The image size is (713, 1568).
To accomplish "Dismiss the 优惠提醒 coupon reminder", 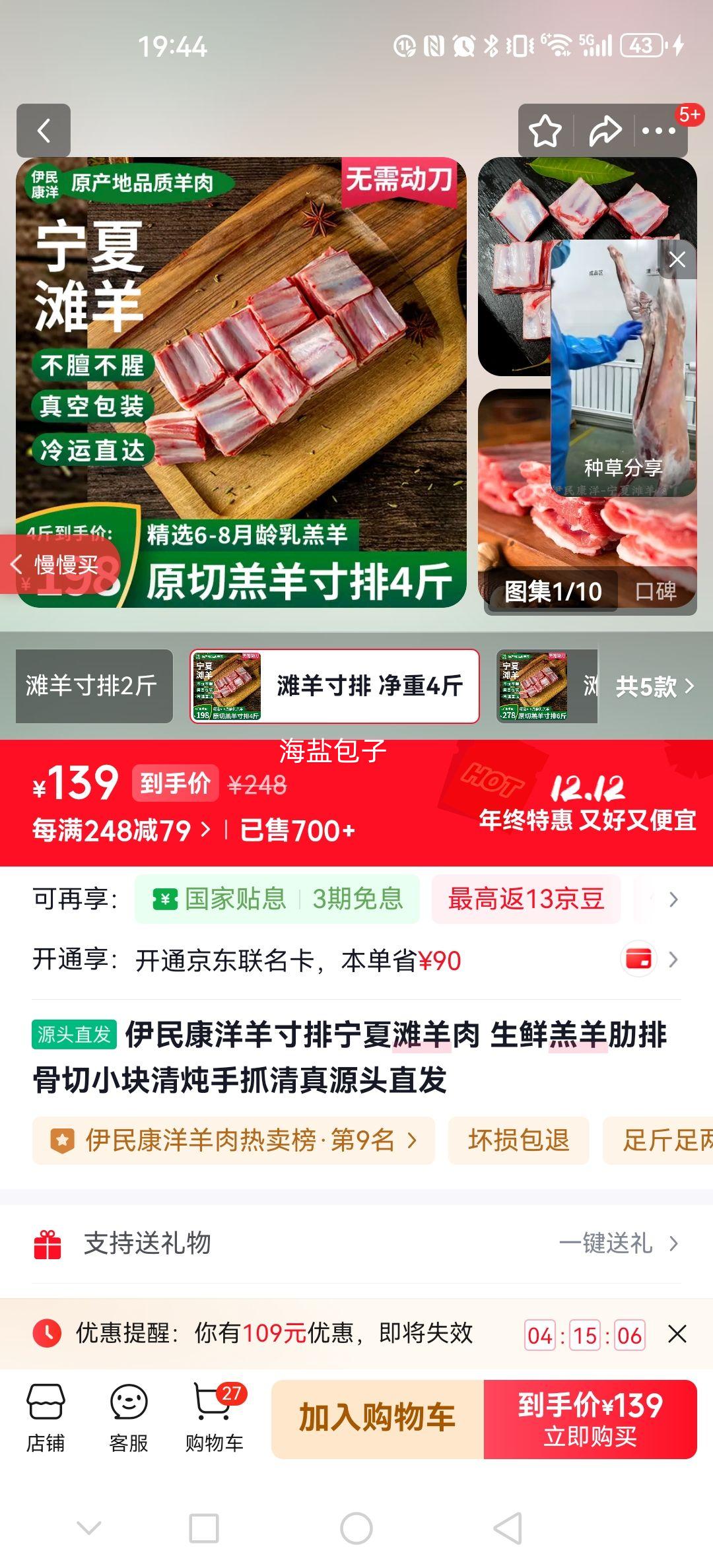I will coord(677,1334).
